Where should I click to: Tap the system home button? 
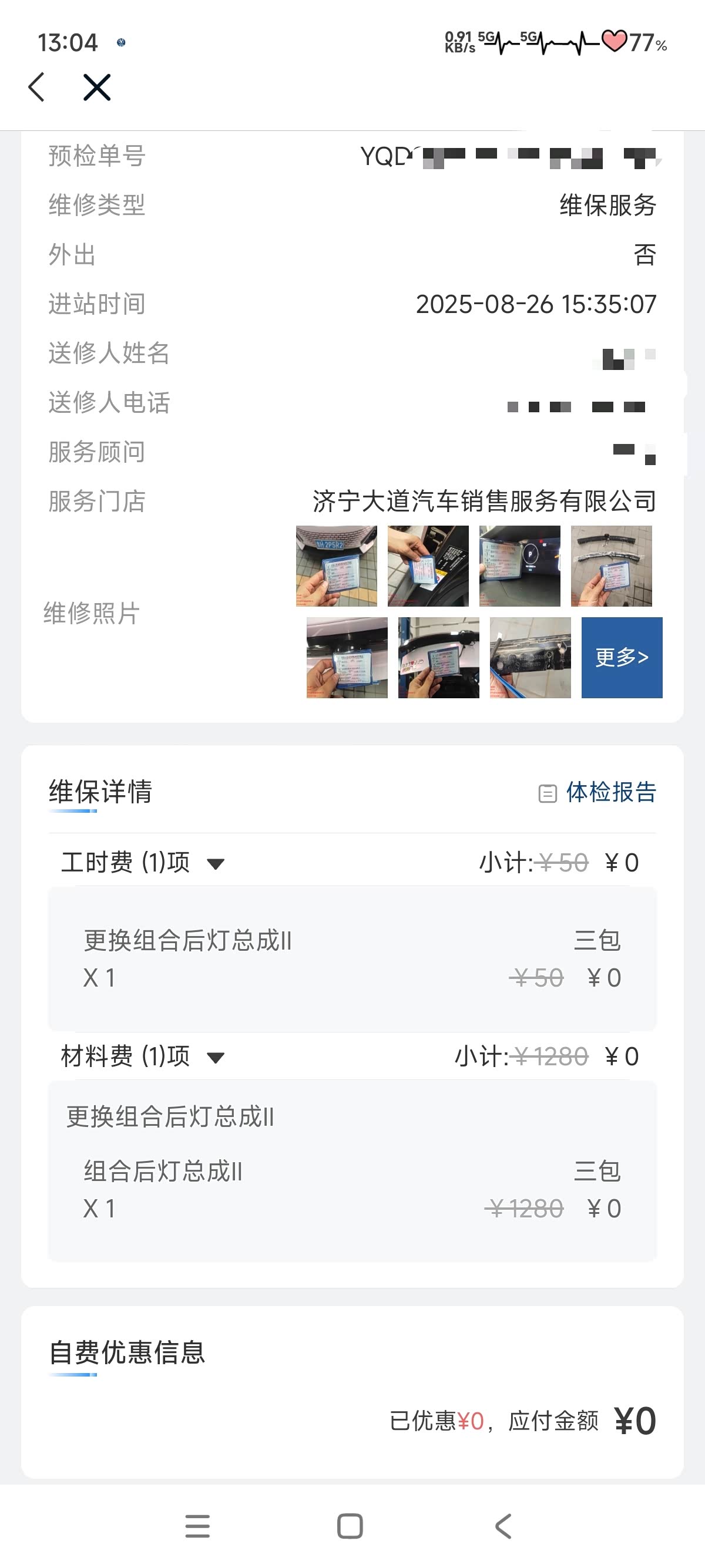pos(350,1526)
